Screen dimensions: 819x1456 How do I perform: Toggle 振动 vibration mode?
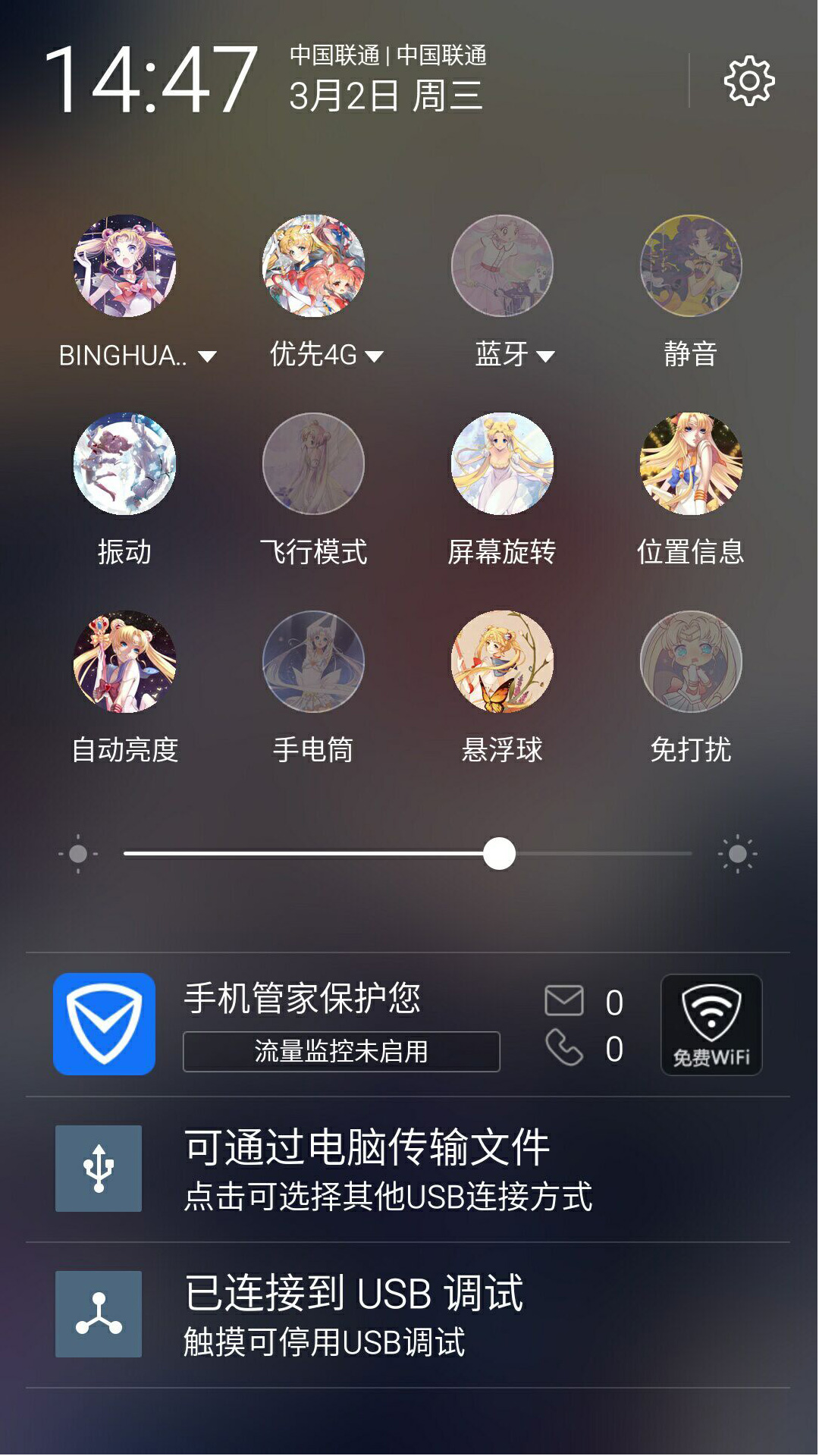pos(124,464)
